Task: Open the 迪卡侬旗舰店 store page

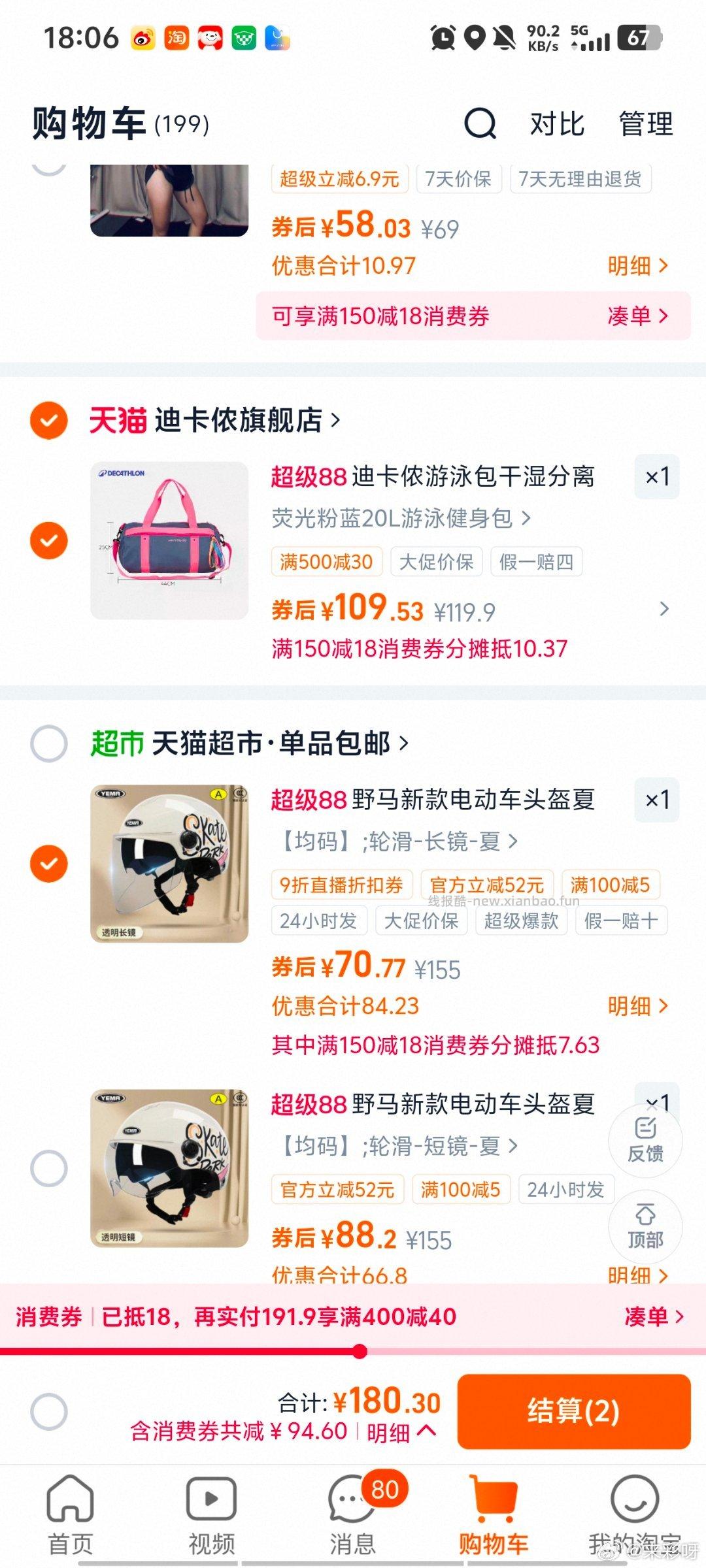Action: (x=239, y=420)
